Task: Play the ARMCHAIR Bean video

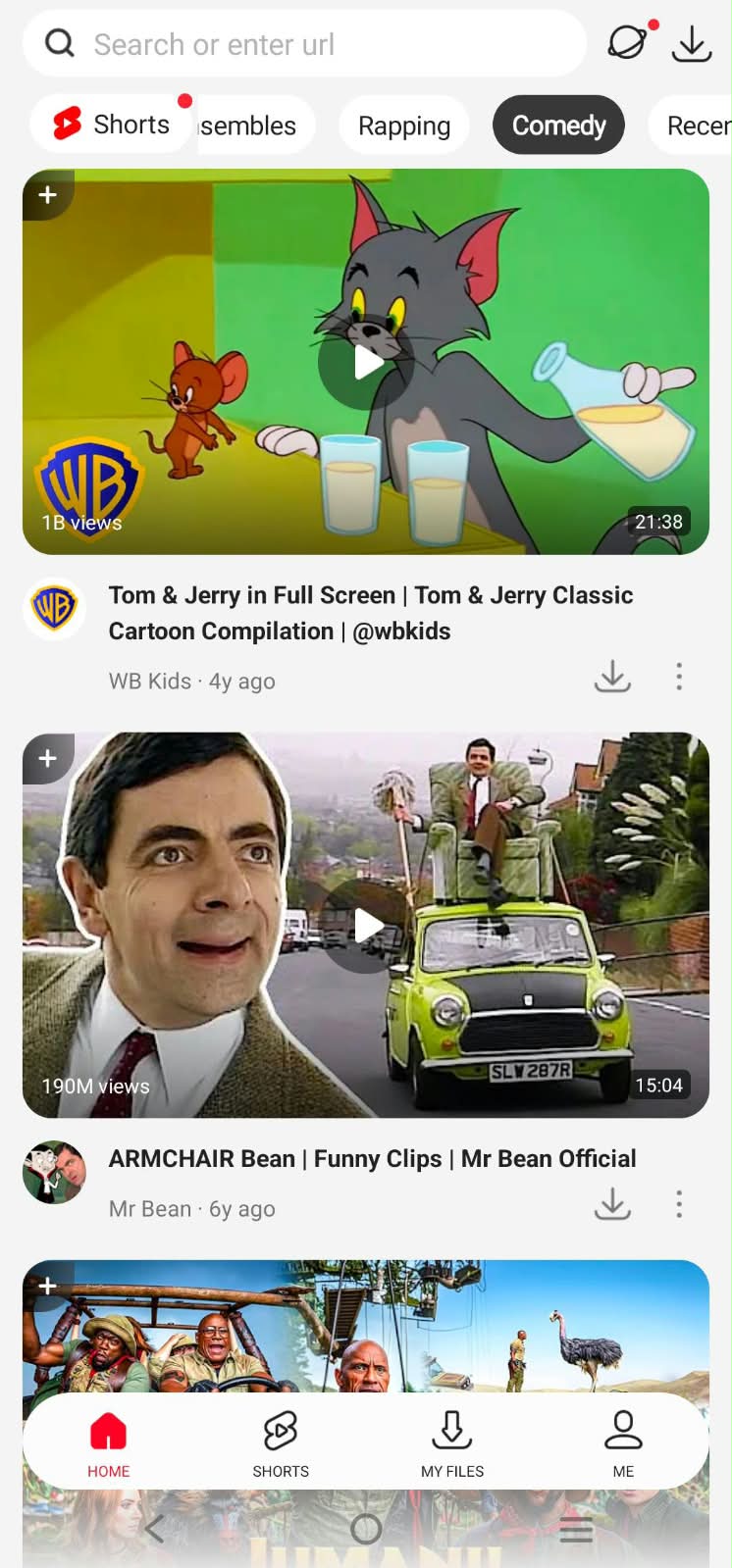Action: coord(366,925)
